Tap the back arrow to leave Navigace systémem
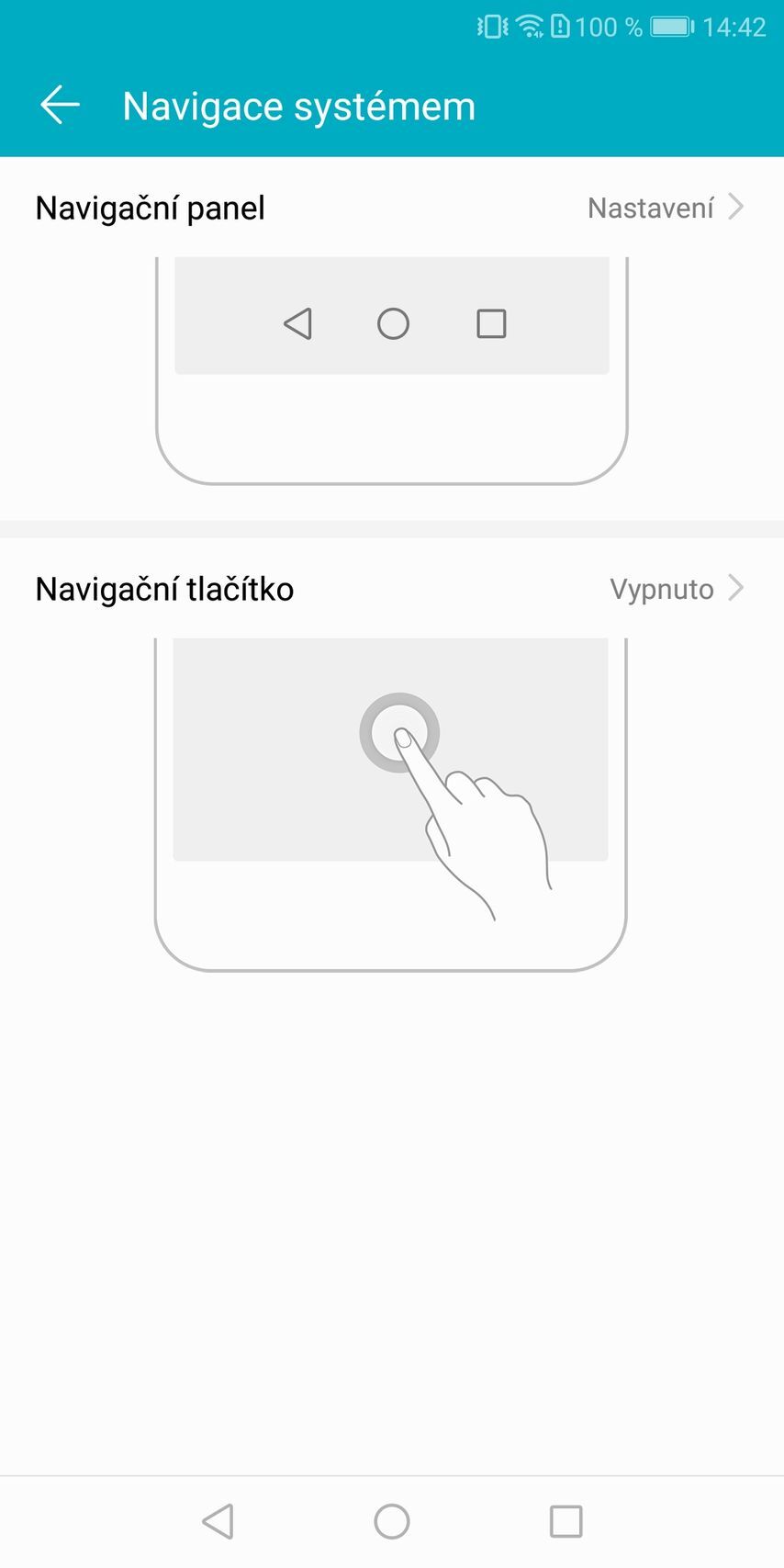784x1568 pixels. point(59,105)
